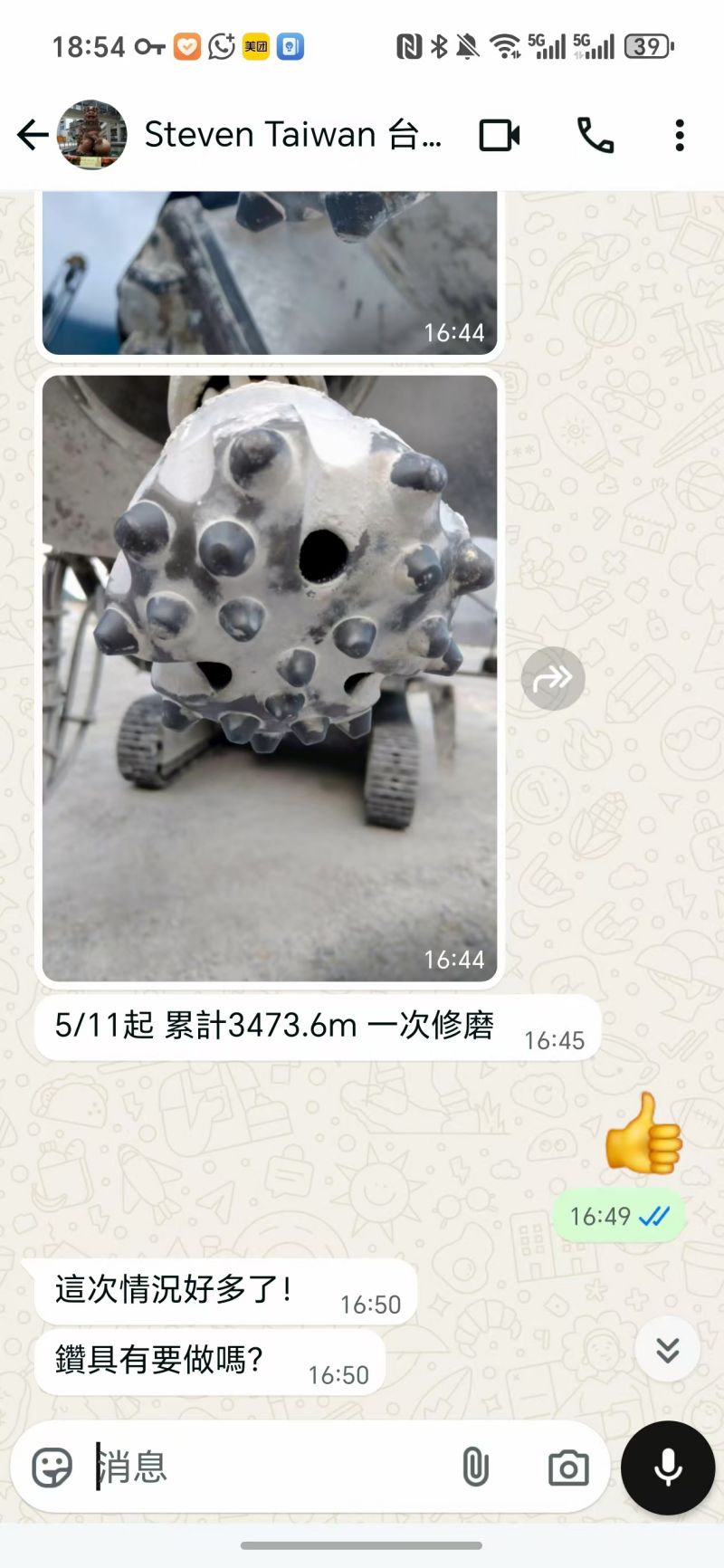This screenshot has height=1568, width=724.
Task: Record a voice message
Action: click(668, 1468)
